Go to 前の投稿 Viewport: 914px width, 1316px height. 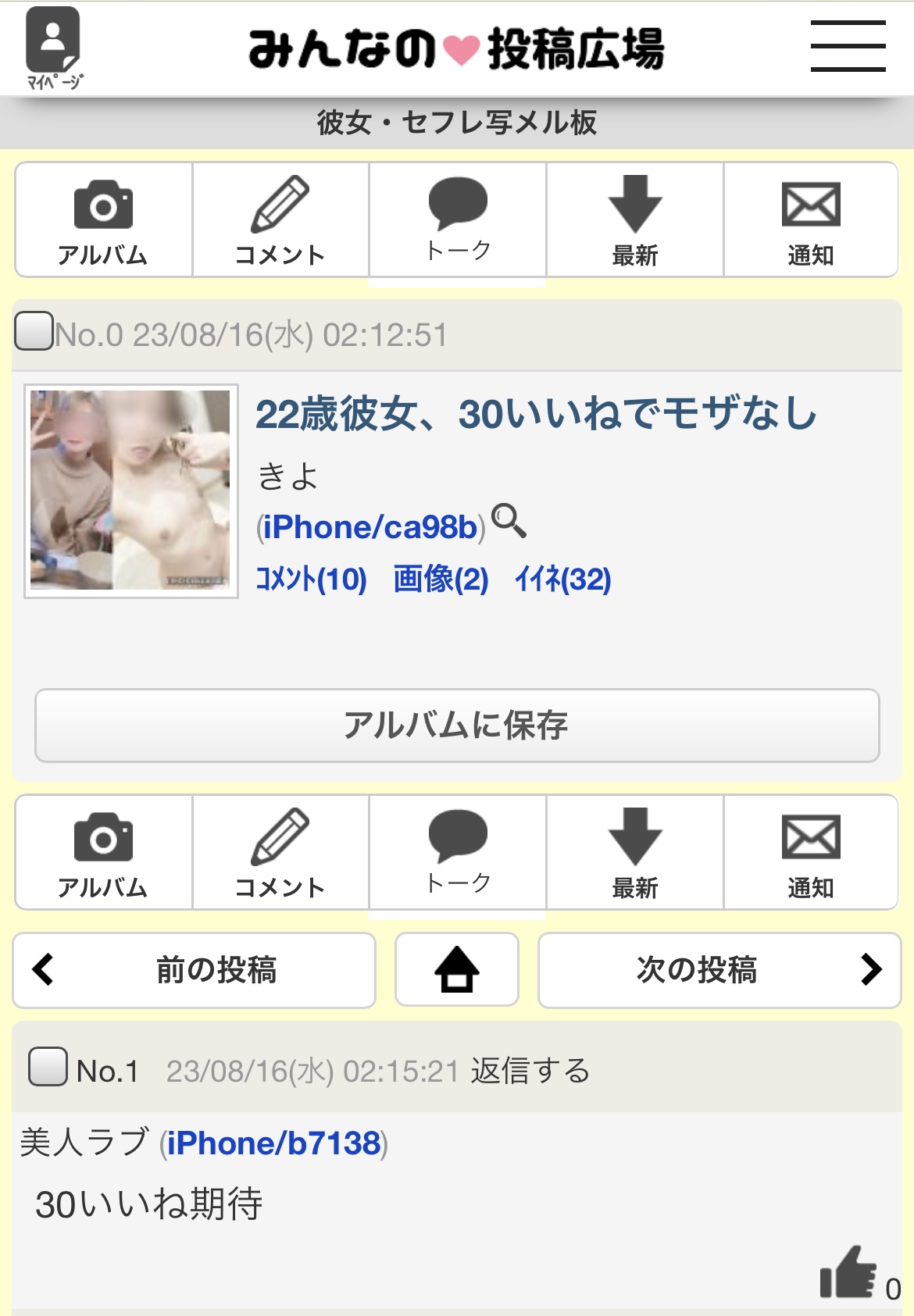click(194, 970)
